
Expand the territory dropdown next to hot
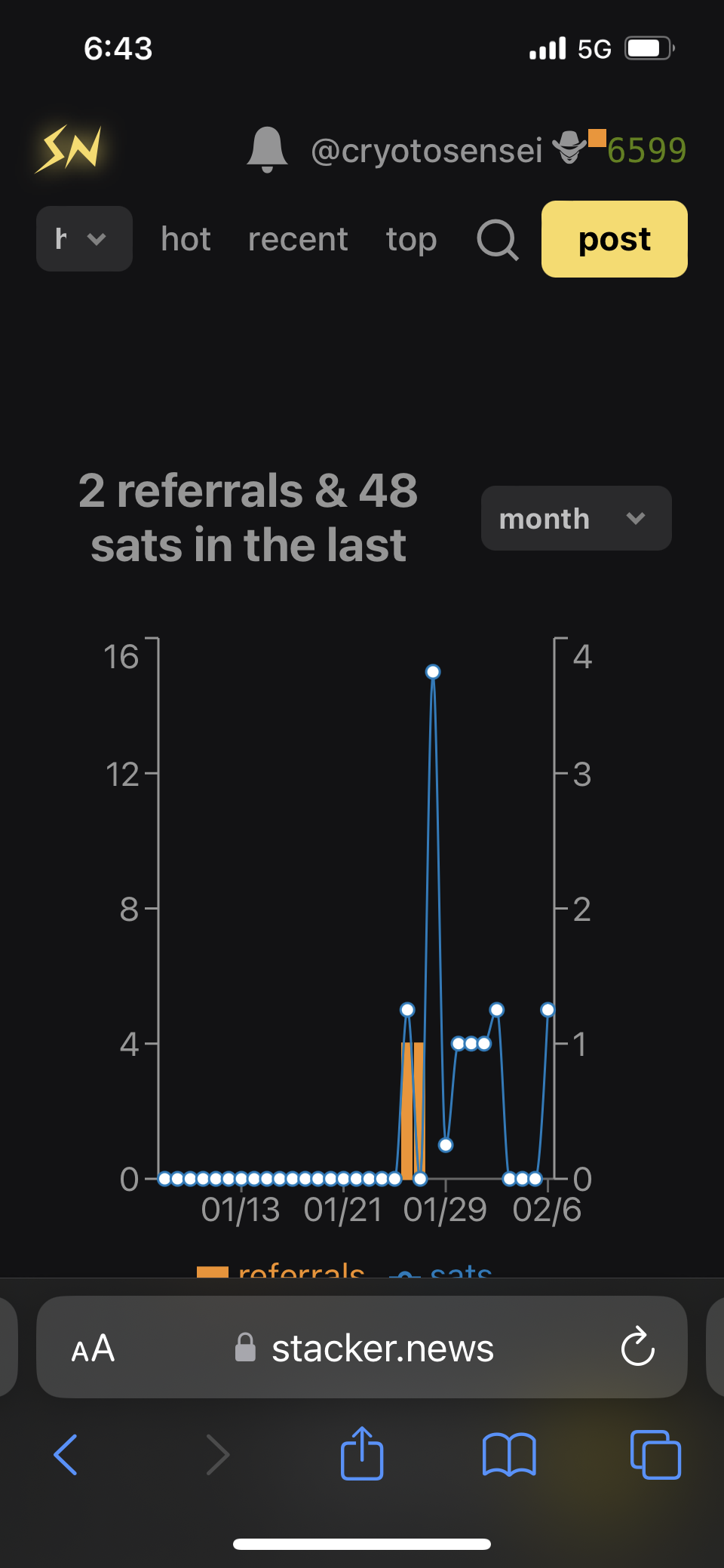tap(84, 239)
